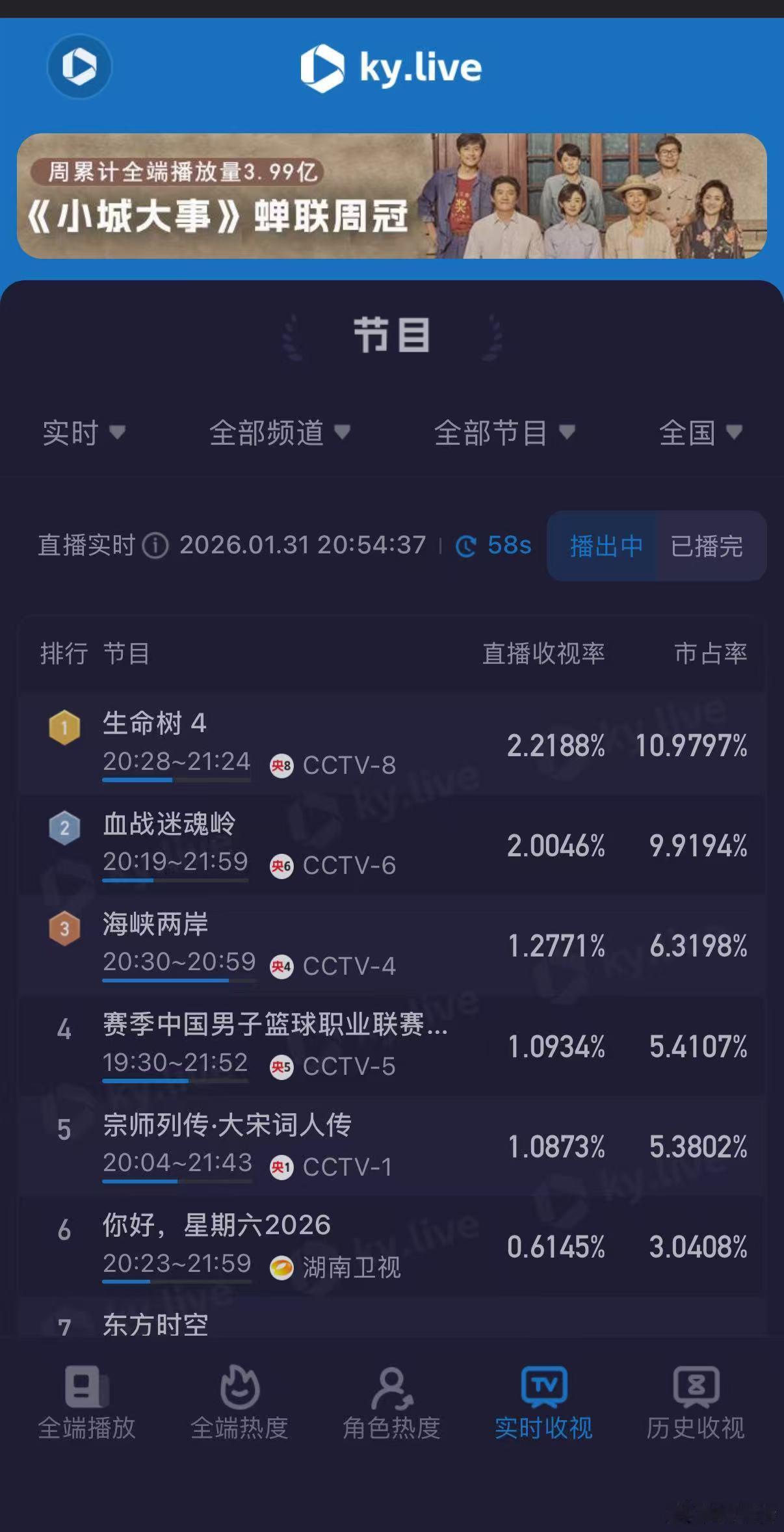Click the 58s refresh countdown timer
This screenshot has height=1532, width=784.
point(494,546)
